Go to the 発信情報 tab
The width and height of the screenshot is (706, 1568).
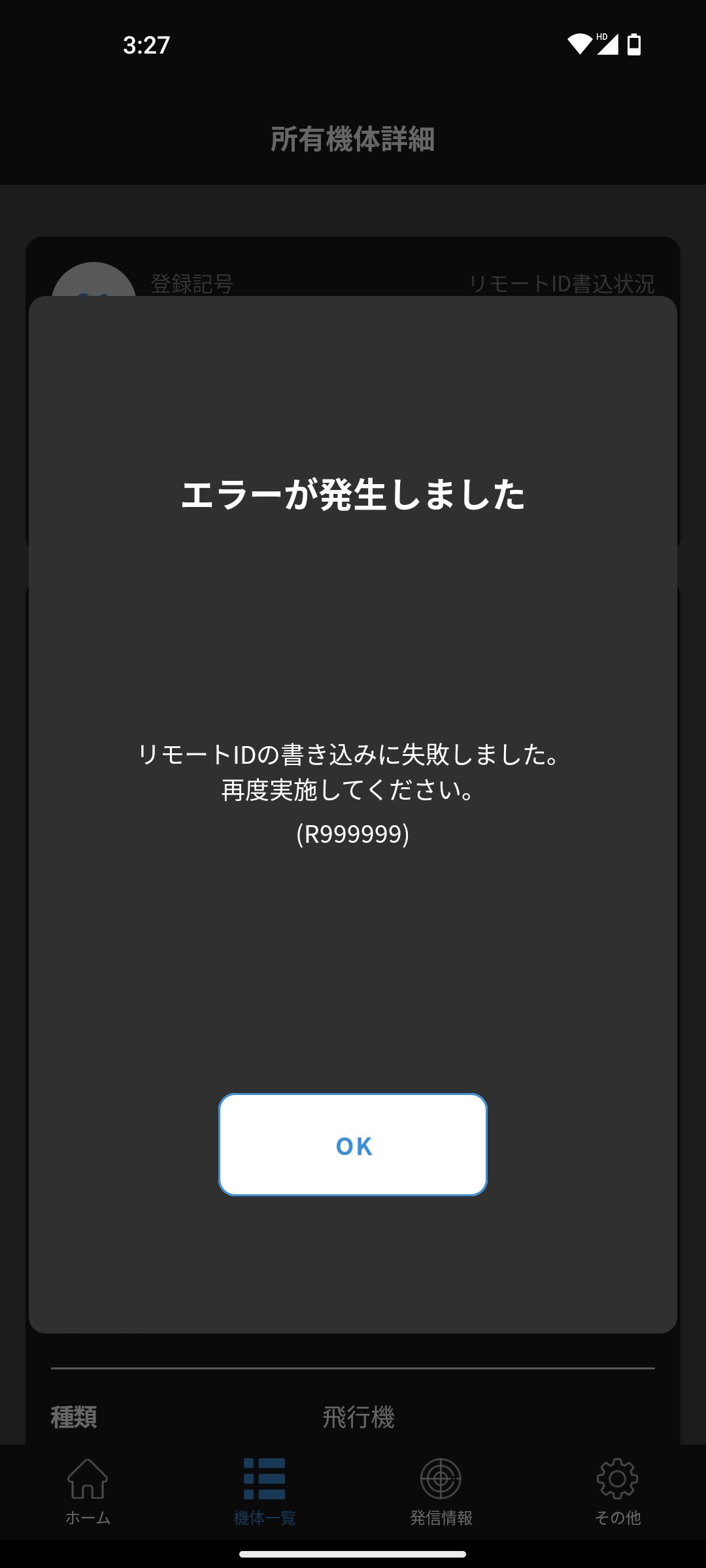pyautogui.click(x=441, y=1491)
